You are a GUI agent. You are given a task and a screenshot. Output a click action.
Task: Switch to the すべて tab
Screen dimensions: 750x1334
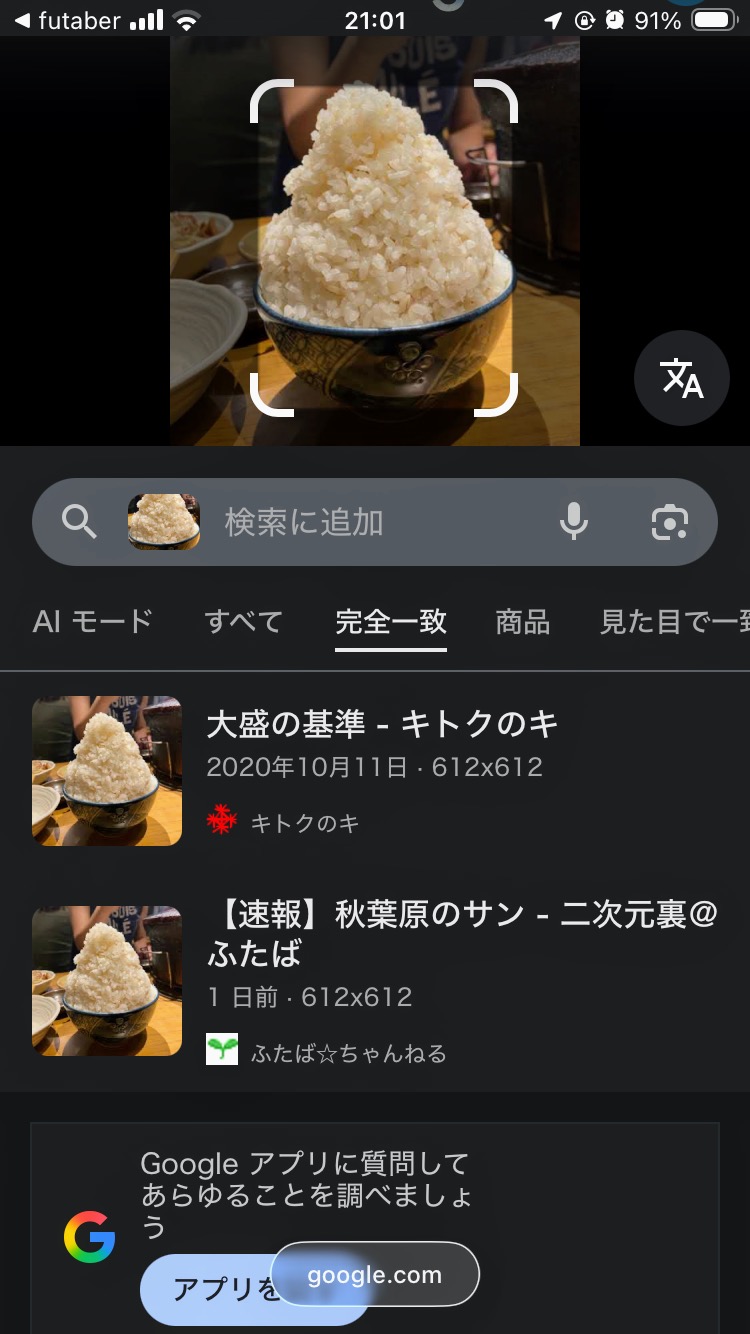pyautogui.click(x=243, y=621)
